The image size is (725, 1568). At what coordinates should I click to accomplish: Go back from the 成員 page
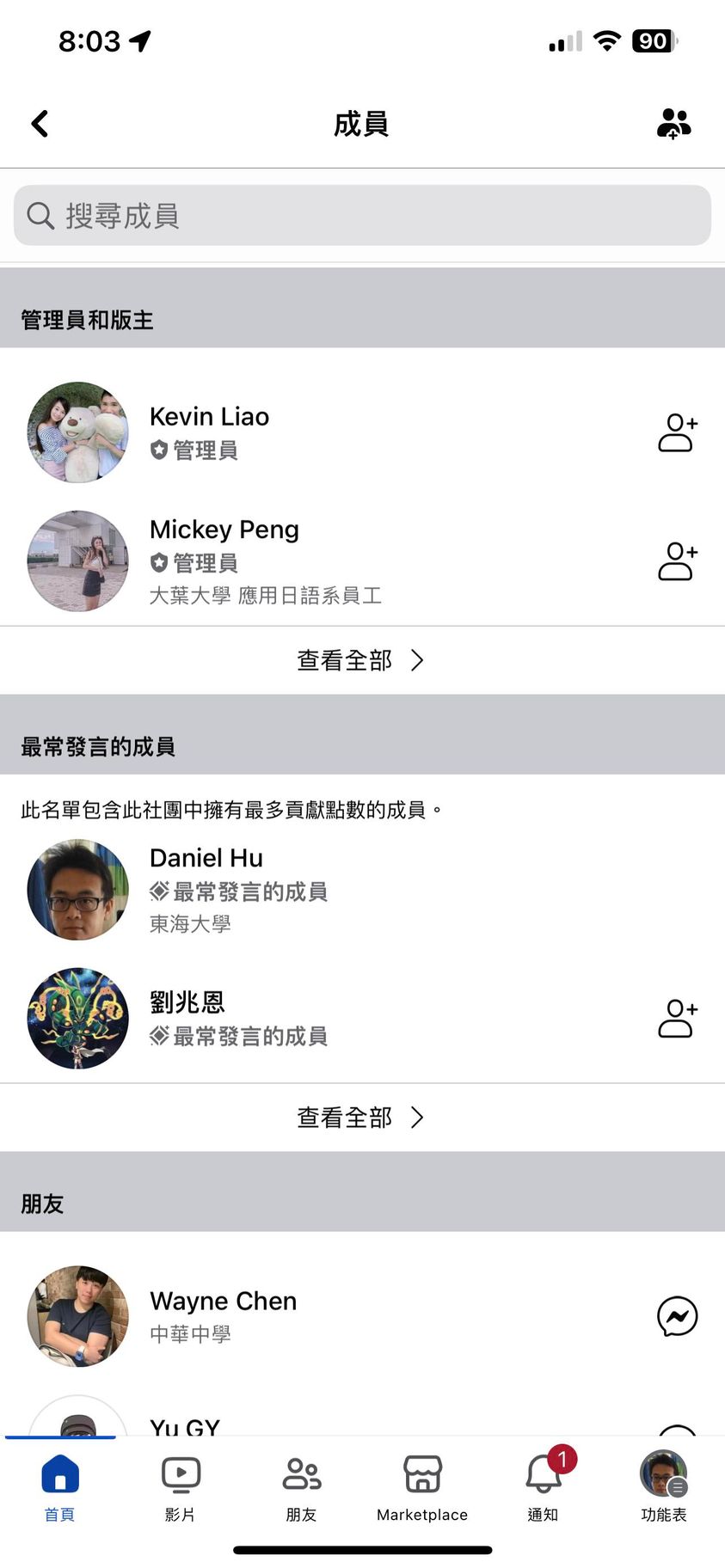pyautogui.click(x=40, y=124)
